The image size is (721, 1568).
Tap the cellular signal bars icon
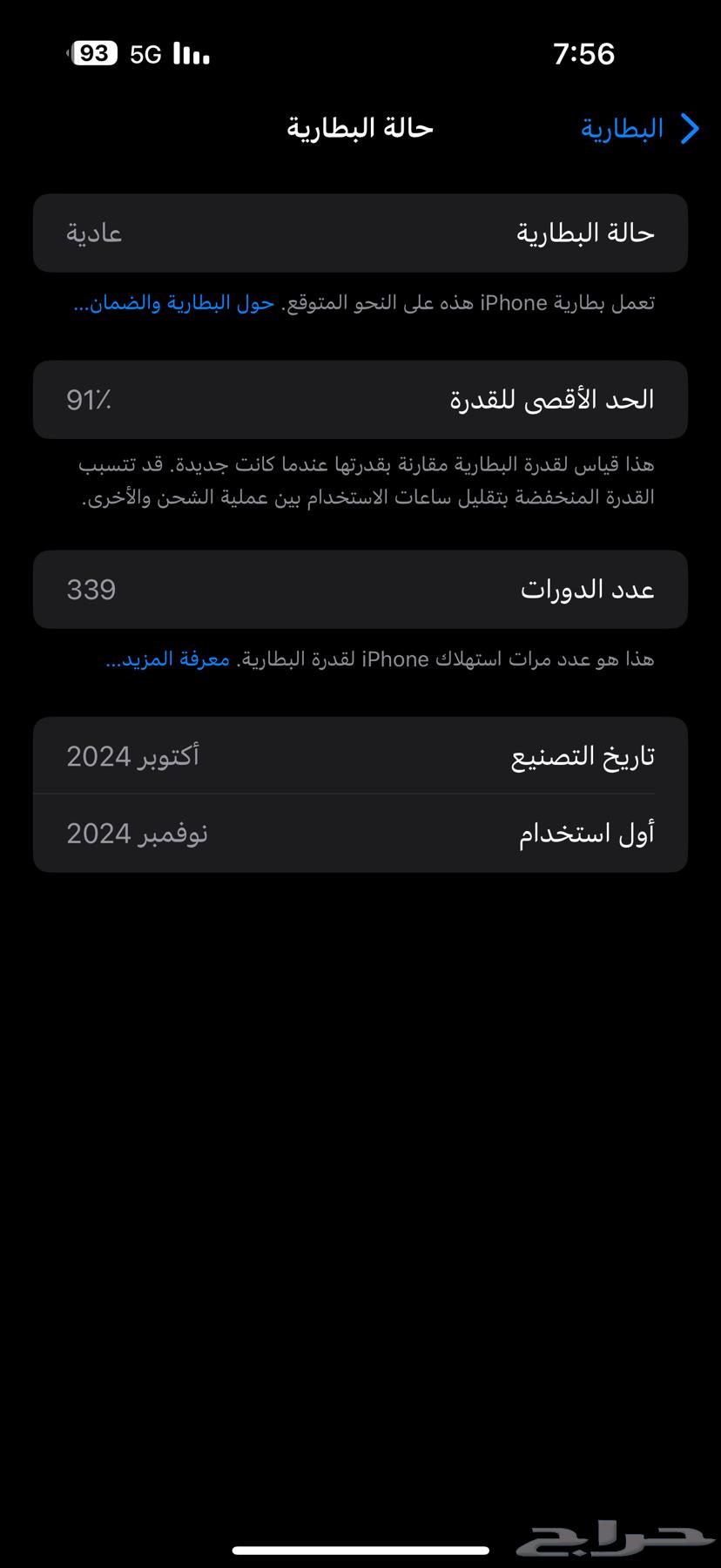191,54
